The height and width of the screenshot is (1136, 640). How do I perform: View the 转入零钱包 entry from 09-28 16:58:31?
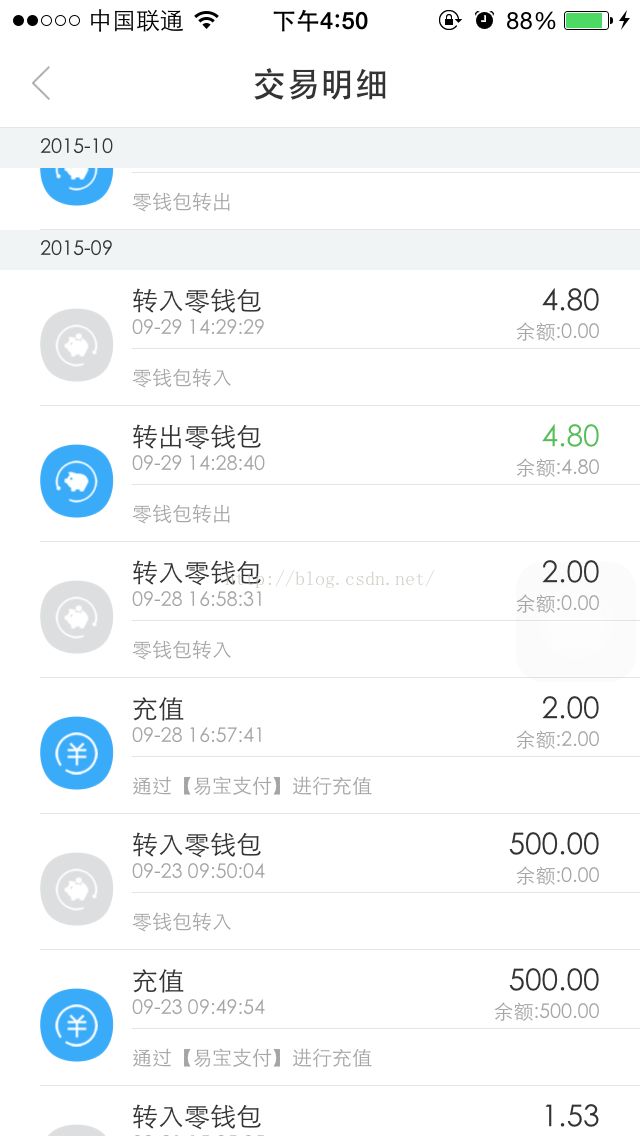(320, 610)
